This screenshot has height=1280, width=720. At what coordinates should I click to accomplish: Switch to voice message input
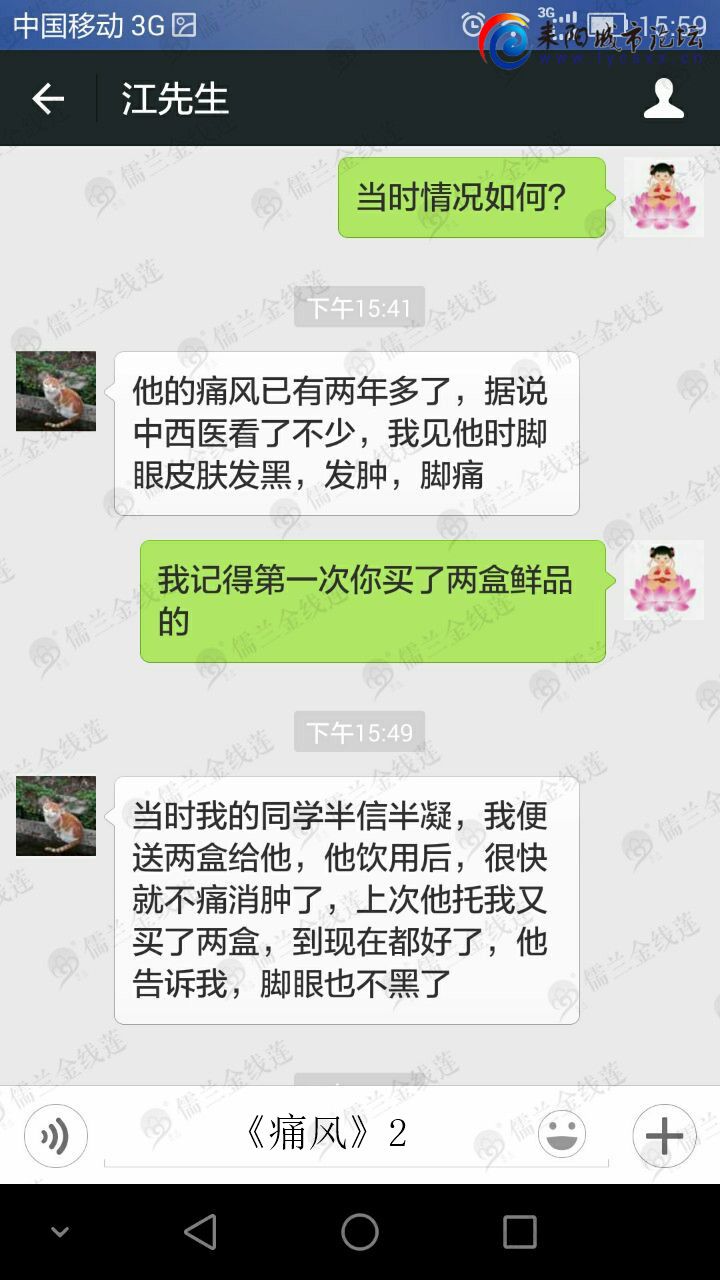(x=56, y=1136)
